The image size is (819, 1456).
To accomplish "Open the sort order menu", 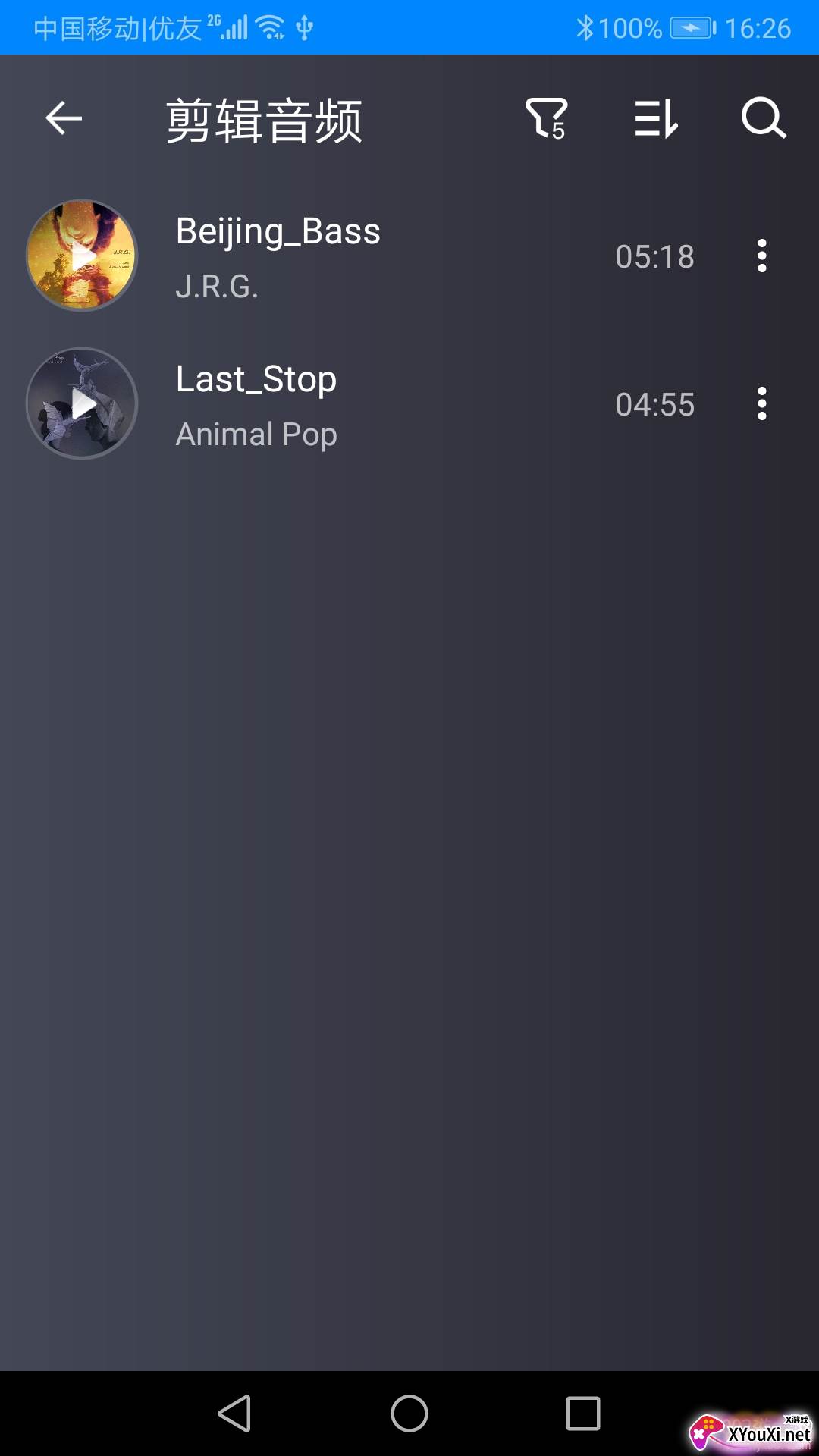I will pyautogui.click(x=655, y=118).
